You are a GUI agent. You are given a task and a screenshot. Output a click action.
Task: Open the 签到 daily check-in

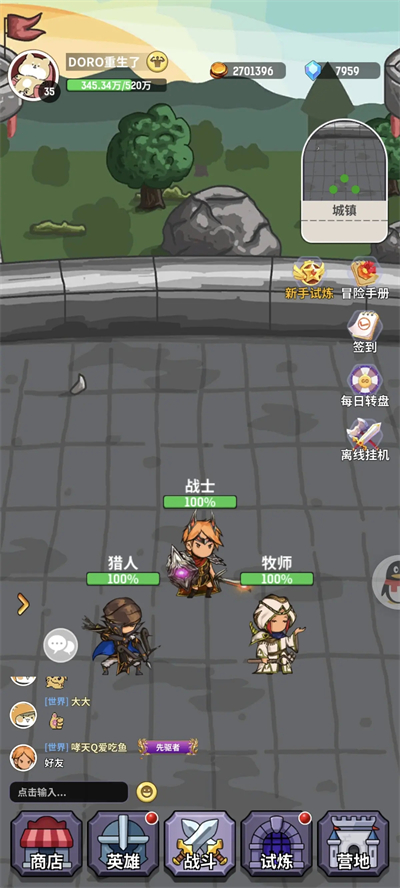coord(365,332)
